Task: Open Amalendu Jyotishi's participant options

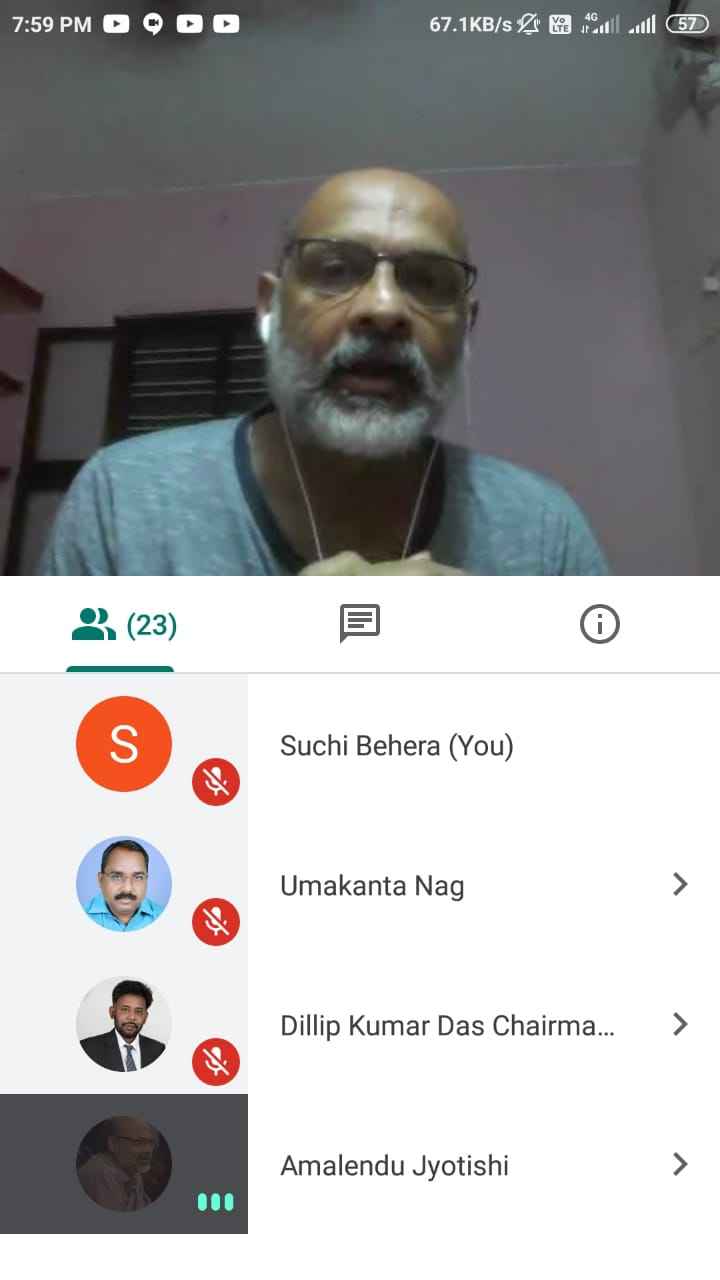Action: coord(680,1164)
